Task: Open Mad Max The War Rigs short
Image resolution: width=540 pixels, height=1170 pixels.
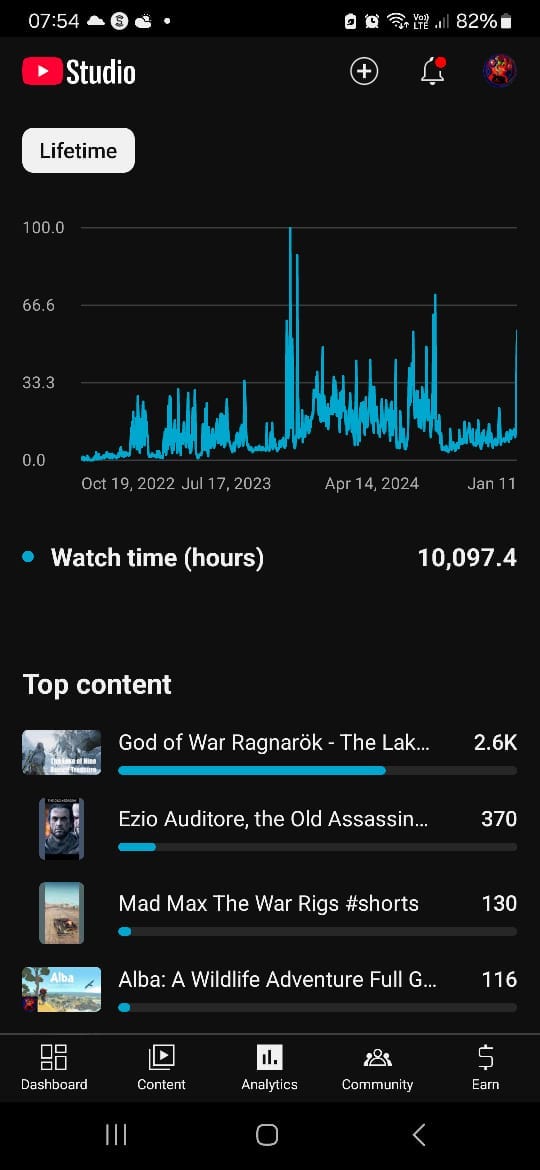Action: [x=269, y=913]
